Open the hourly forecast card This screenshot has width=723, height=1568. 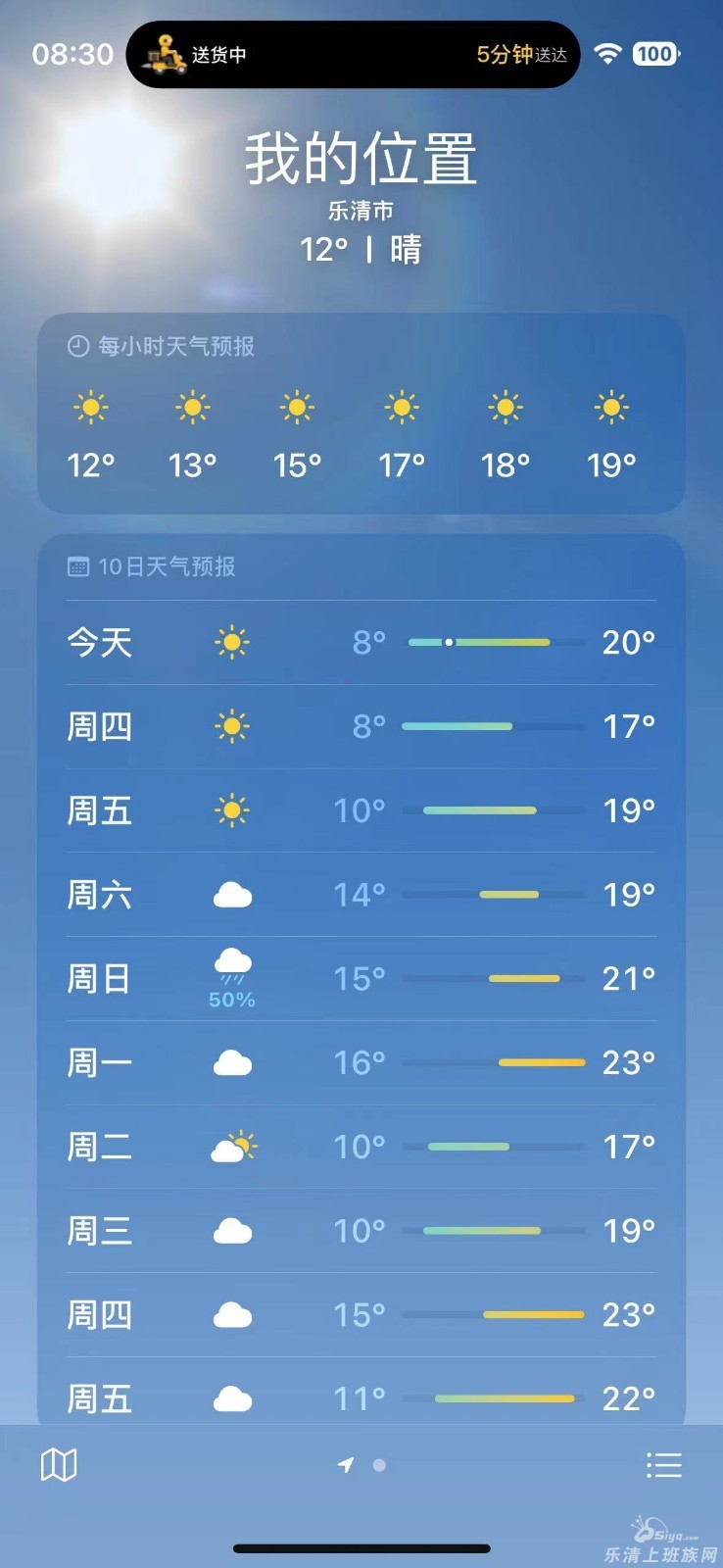click(361, 414)
